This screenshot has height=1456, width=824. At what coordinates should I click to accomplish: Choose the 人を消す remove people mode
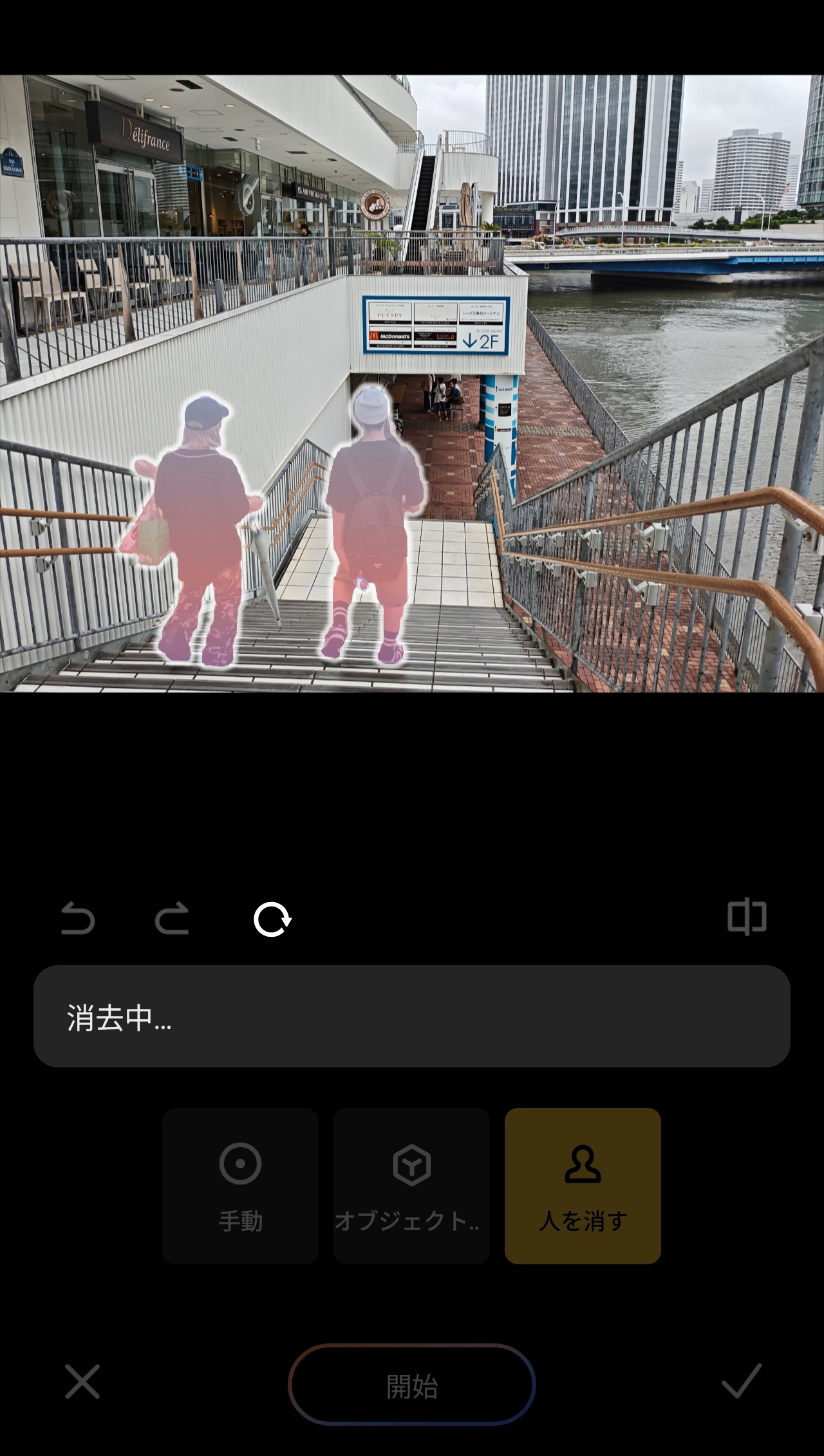coord(583,1186)
